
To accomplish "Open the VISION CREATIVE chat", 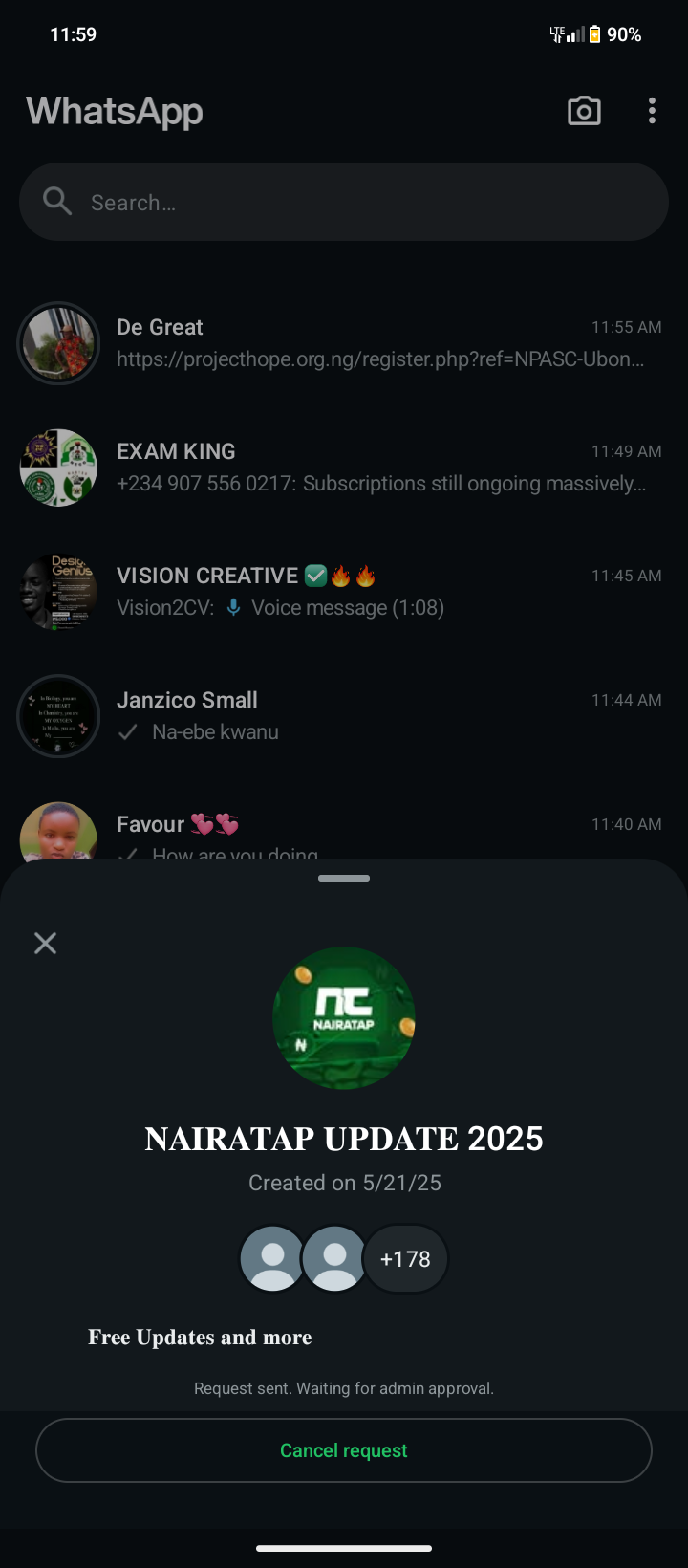I will 382,591.
